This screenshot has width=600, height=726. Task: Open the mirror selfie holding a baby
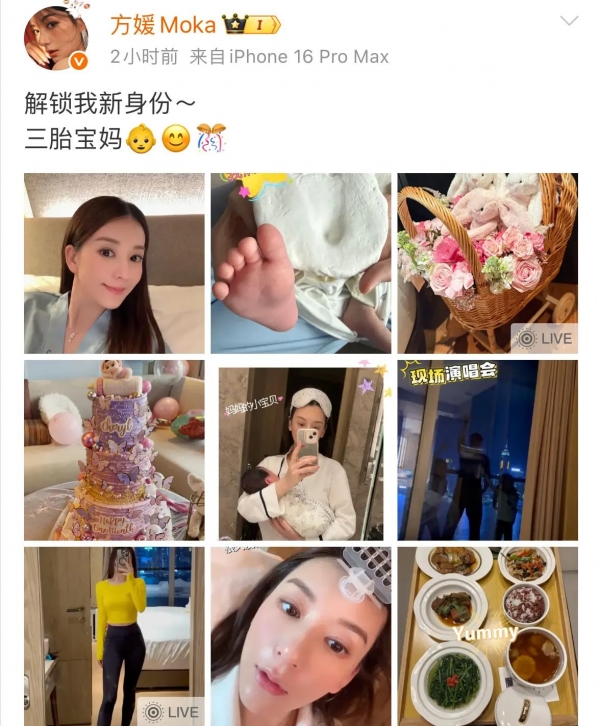click(300, 452)
